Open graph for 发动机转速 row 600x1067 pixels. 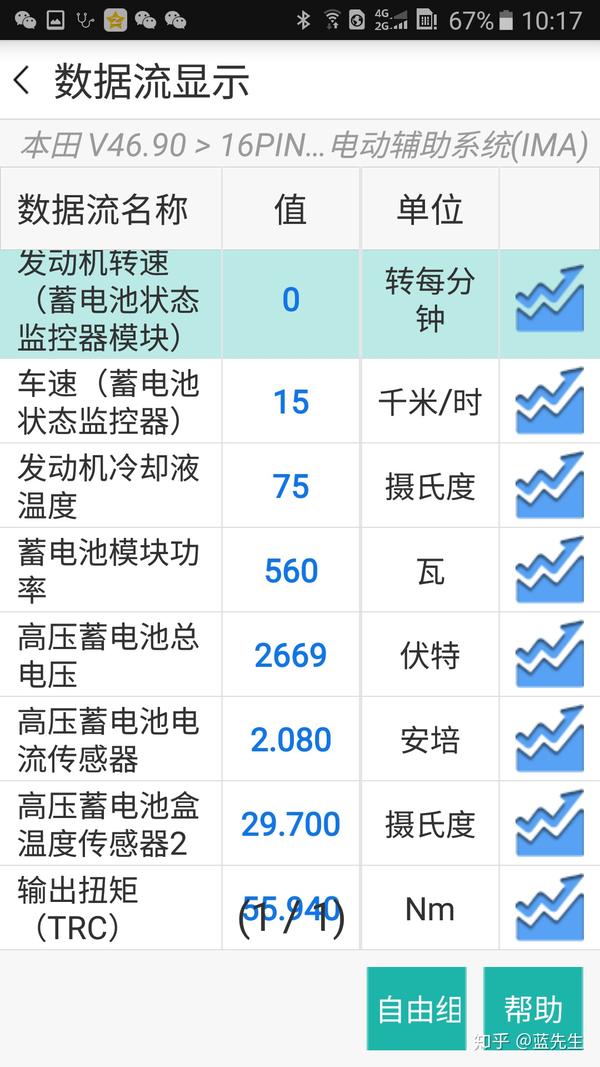point(550,299)
